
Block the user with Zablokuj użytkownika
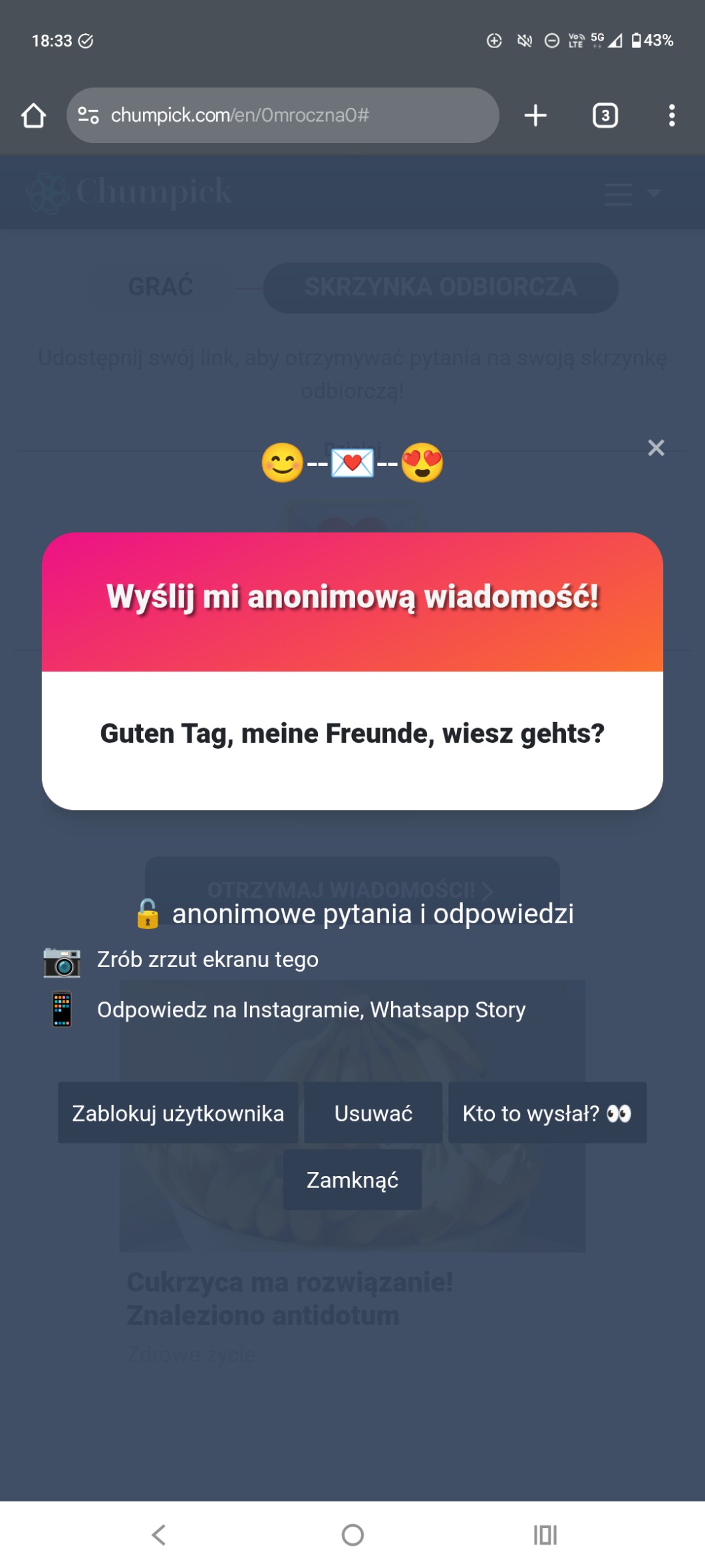(x=178, y=1113)
